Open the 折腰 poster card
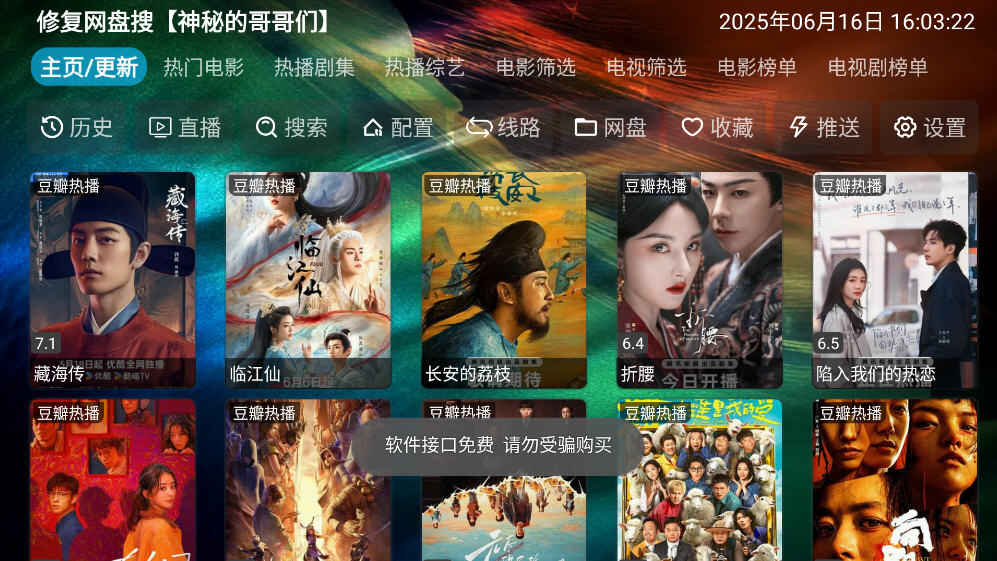 point(699,280)
